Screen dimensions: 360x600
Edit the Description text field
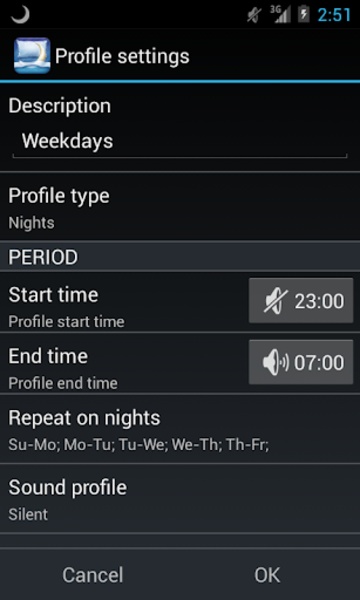coord(180,142)
